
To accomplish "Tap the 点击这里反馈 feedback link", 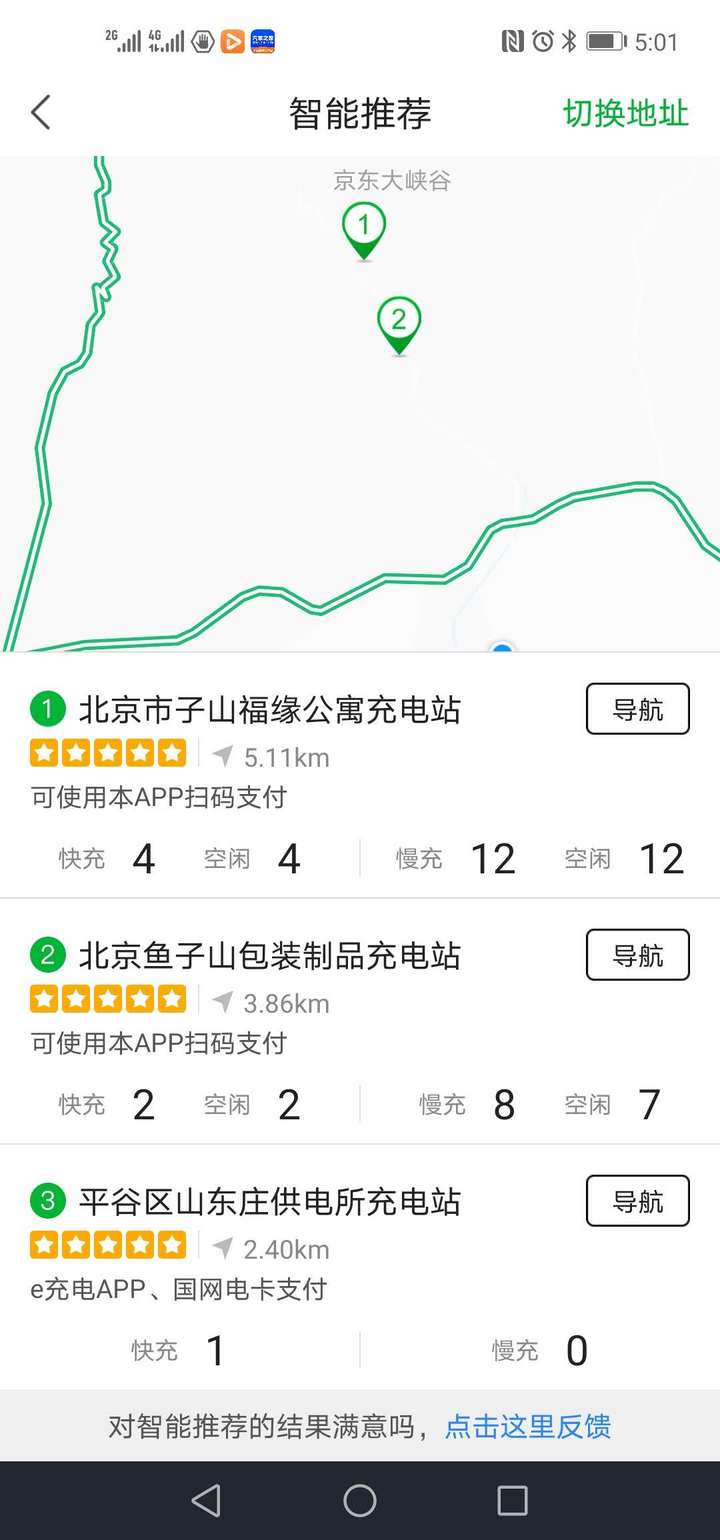I will click(527, 1426).
